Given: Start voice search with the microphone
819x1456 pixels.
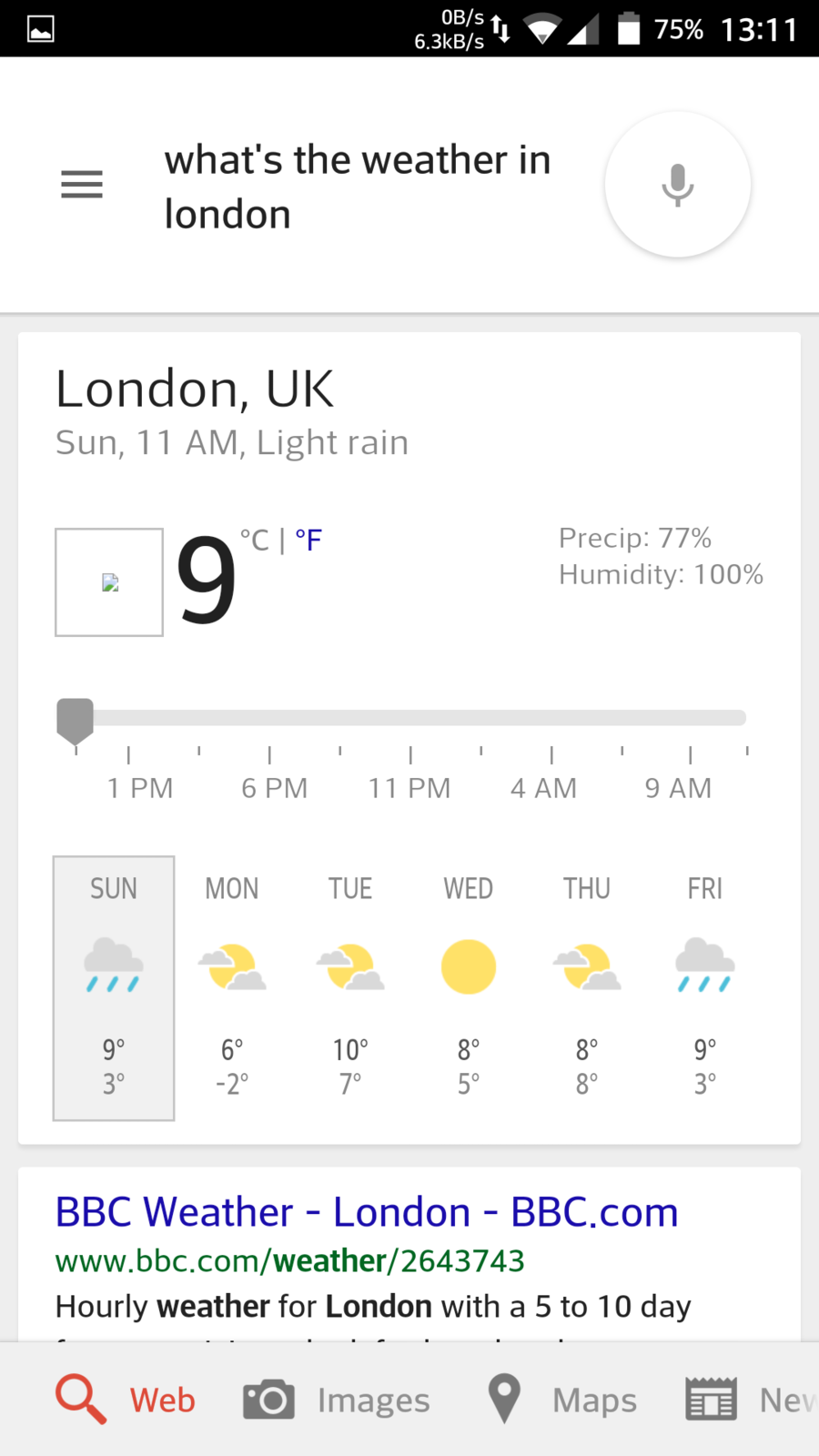Looking at the screenshot, I should 677,185.
